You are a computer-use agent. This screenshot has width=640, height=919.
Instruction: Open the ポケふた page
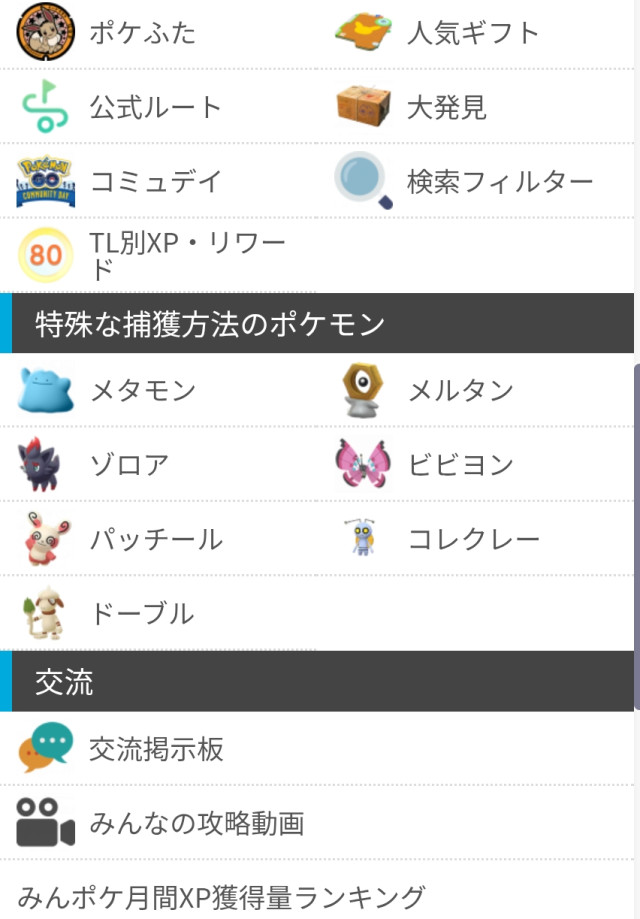[x=142, y=33]
